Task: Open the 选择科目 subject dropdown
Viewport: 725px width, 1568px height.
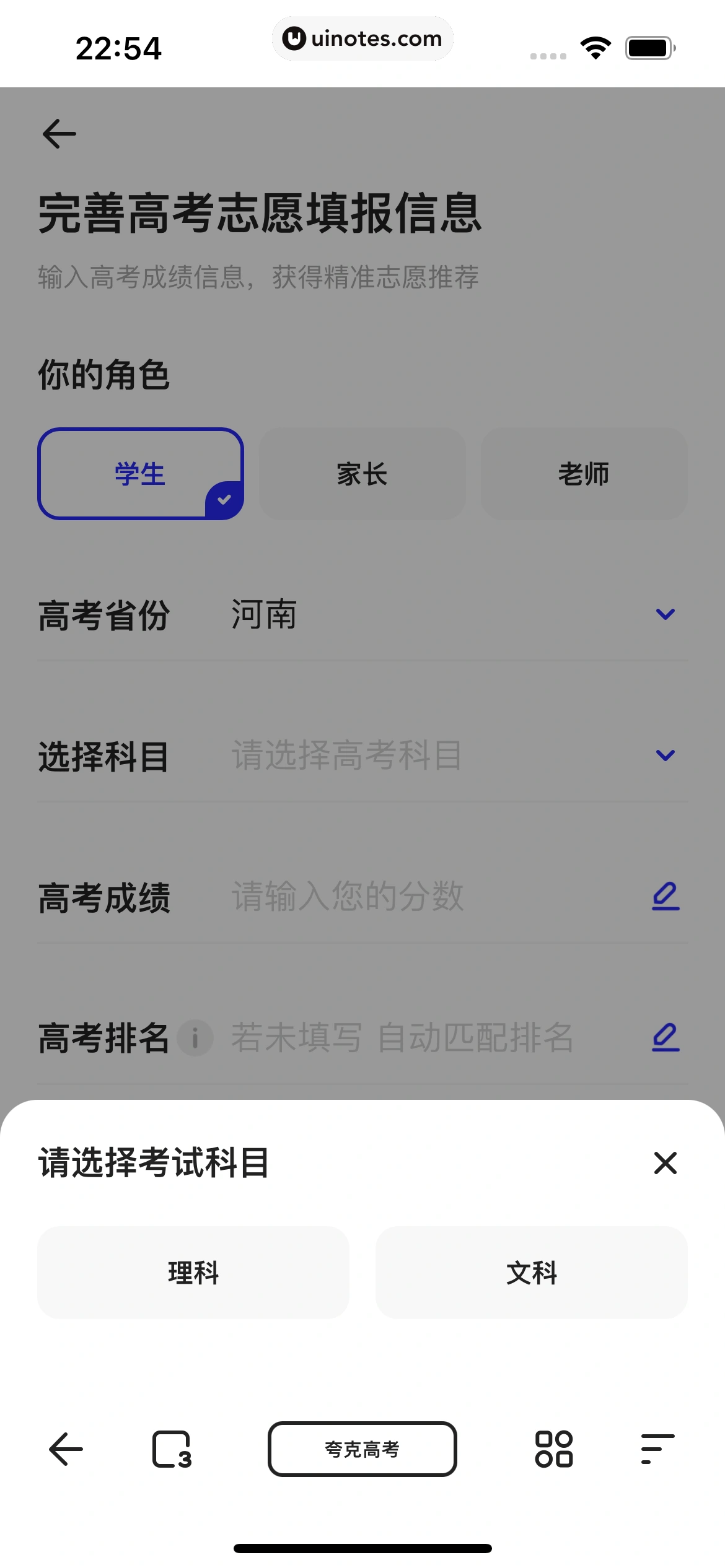Action: pyautogui.click(x=665, y=755)
